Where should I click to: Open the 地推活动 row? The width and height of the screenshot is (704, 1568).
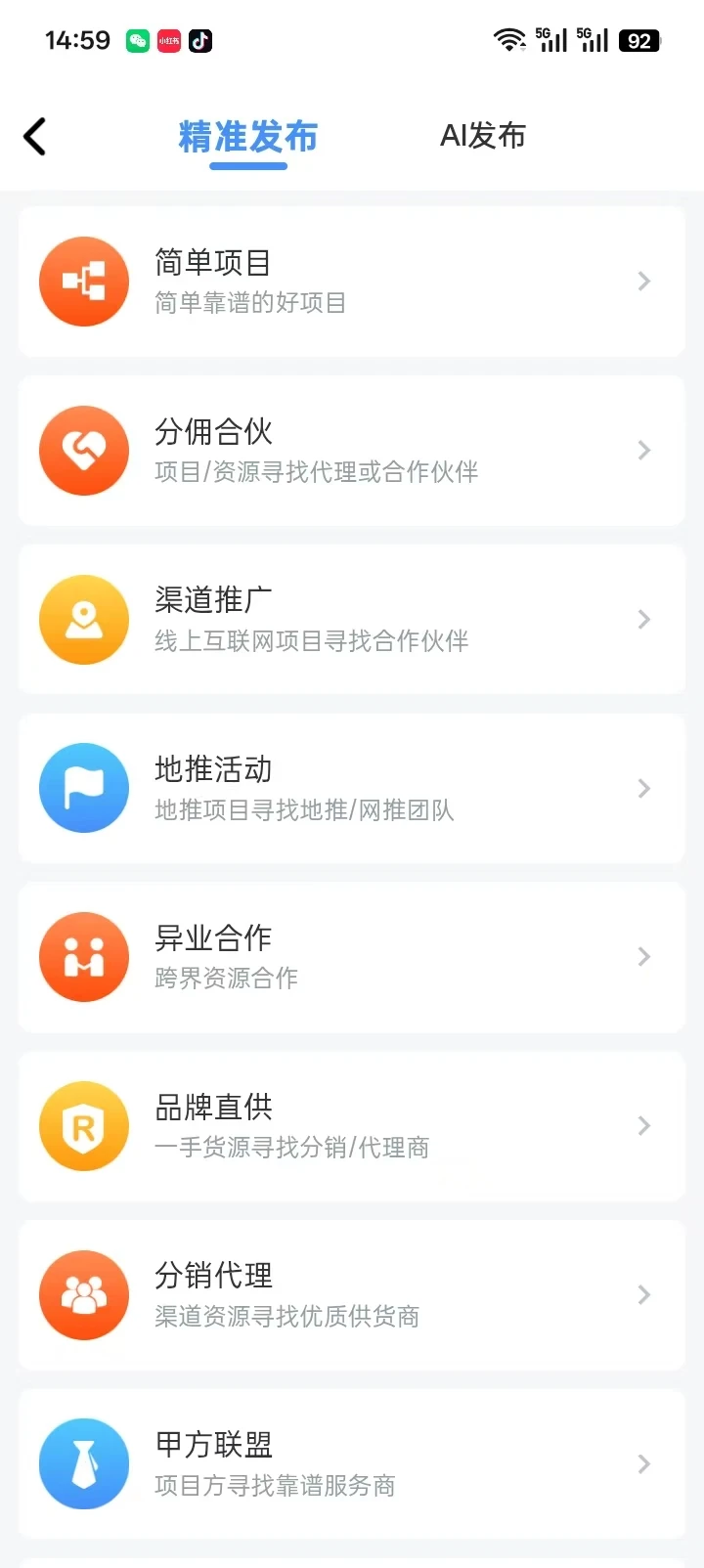(x=352, y=789)
